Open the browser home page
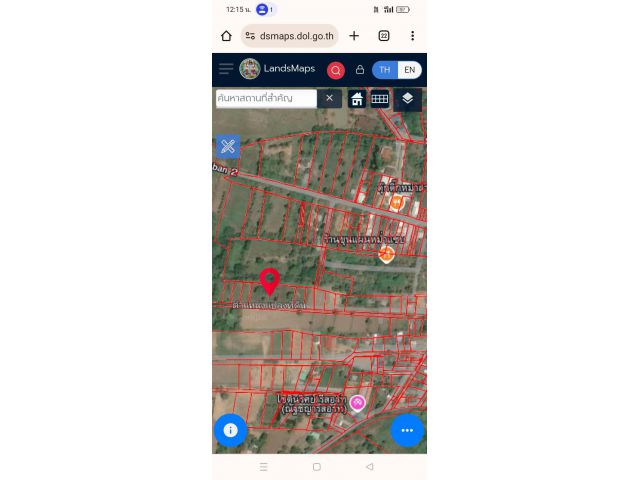The width and height of the screenshot is (640, 480). click(226, 36)
